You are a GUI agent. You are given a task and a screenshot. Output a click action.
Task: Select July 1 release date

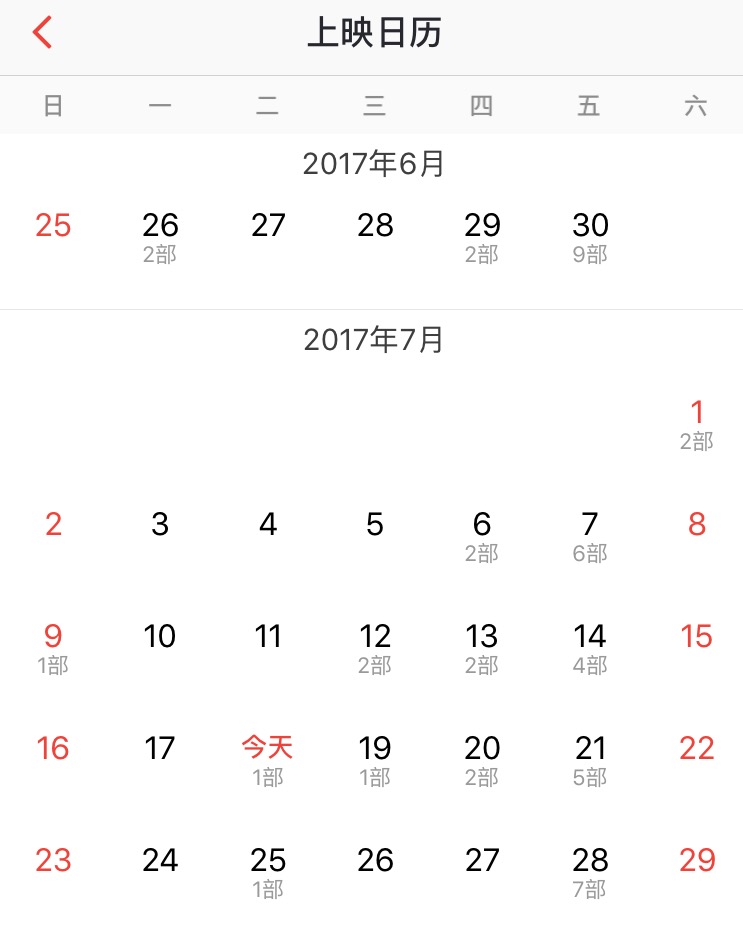coord(697,422)
